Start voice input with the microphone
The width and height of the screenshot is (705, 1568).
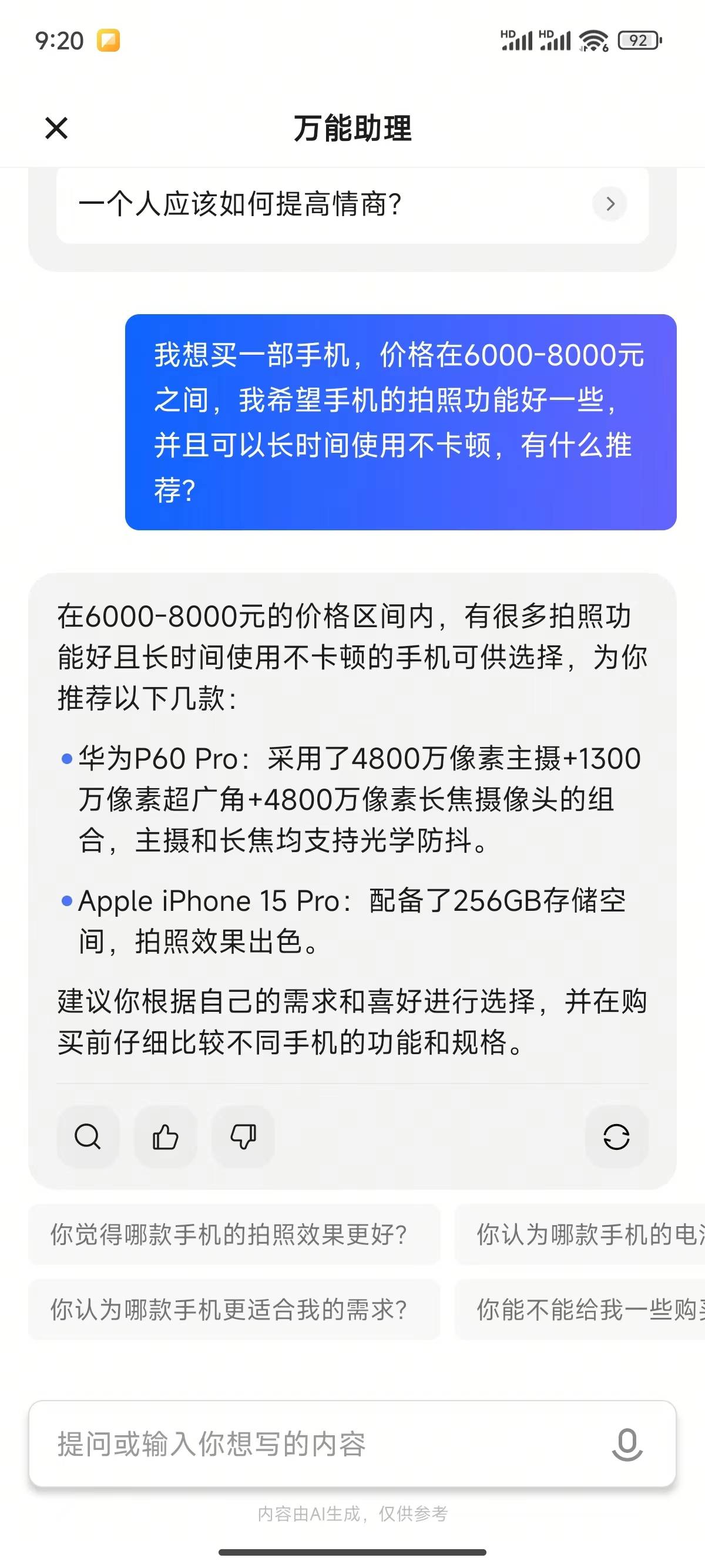tap(627, 1444)
